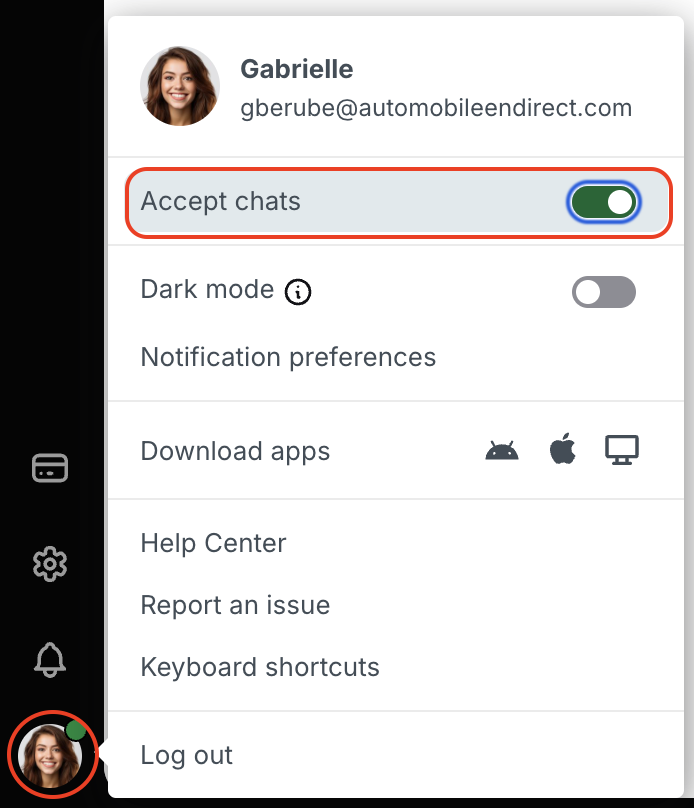Screen dimensions: 694x808
Task: Open the notifications bell
Action: 50,659
